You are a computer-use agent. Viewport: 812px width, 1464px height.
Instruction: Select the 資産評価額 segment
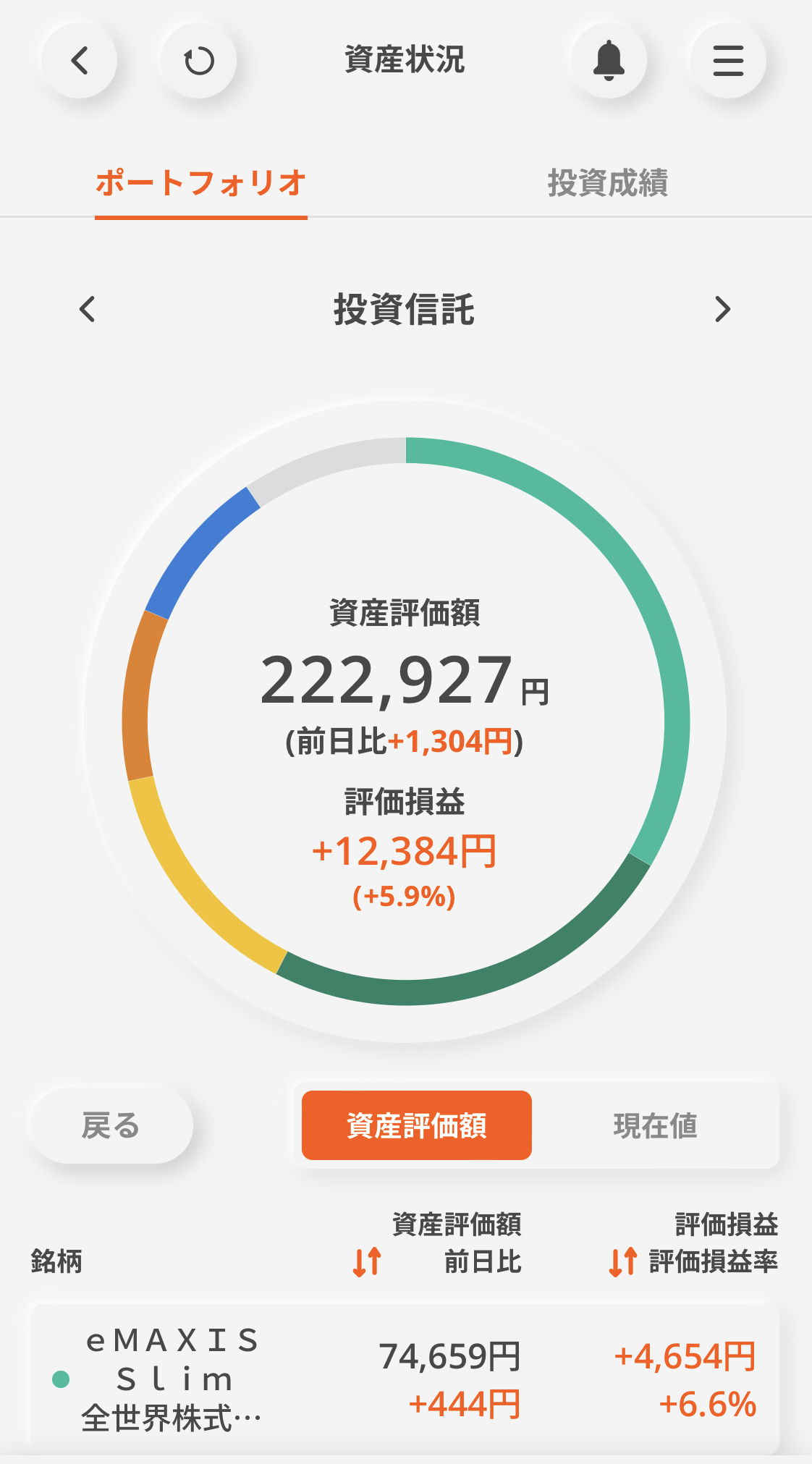click(x=417, y=1125)
